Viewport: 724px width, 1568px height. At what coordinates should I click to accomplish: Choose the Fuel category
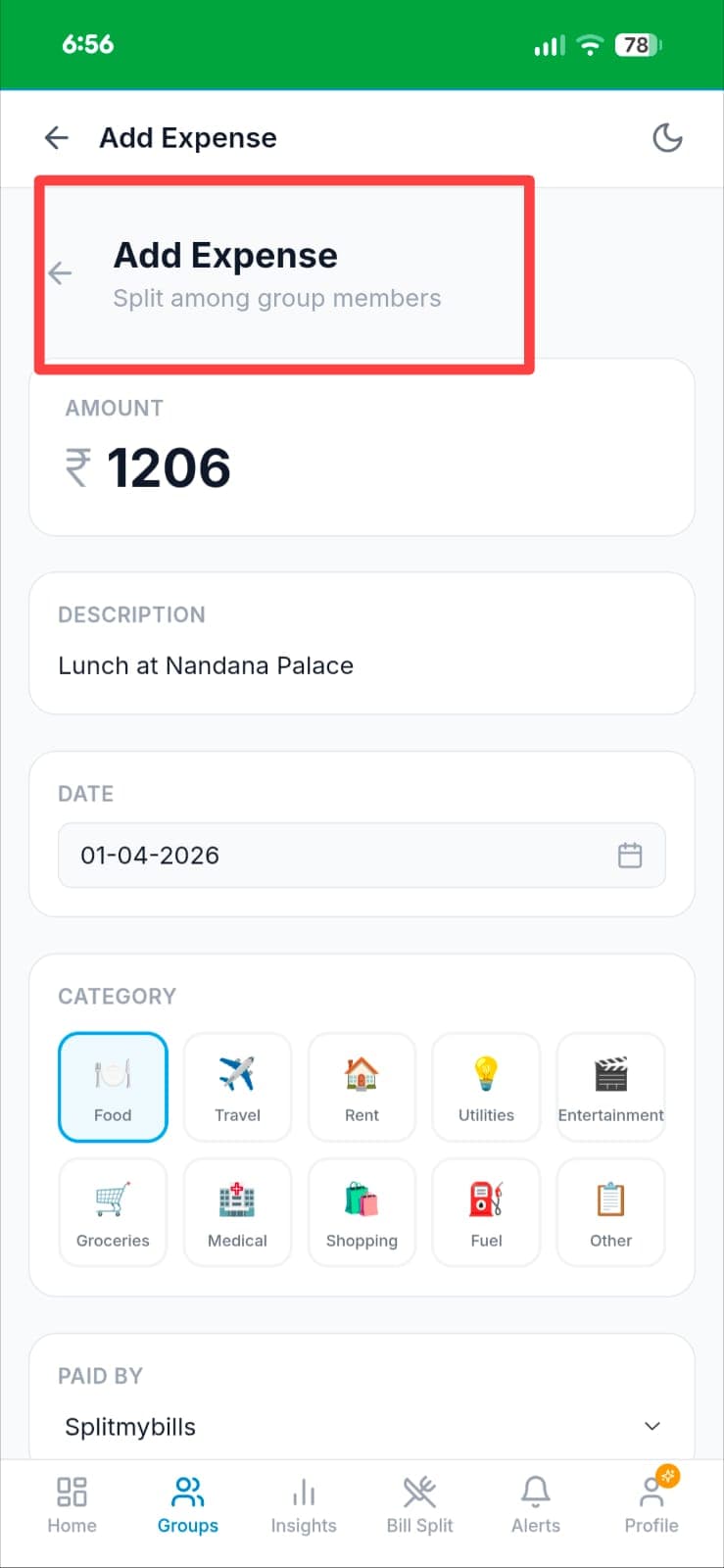[x=486, y=1212]
